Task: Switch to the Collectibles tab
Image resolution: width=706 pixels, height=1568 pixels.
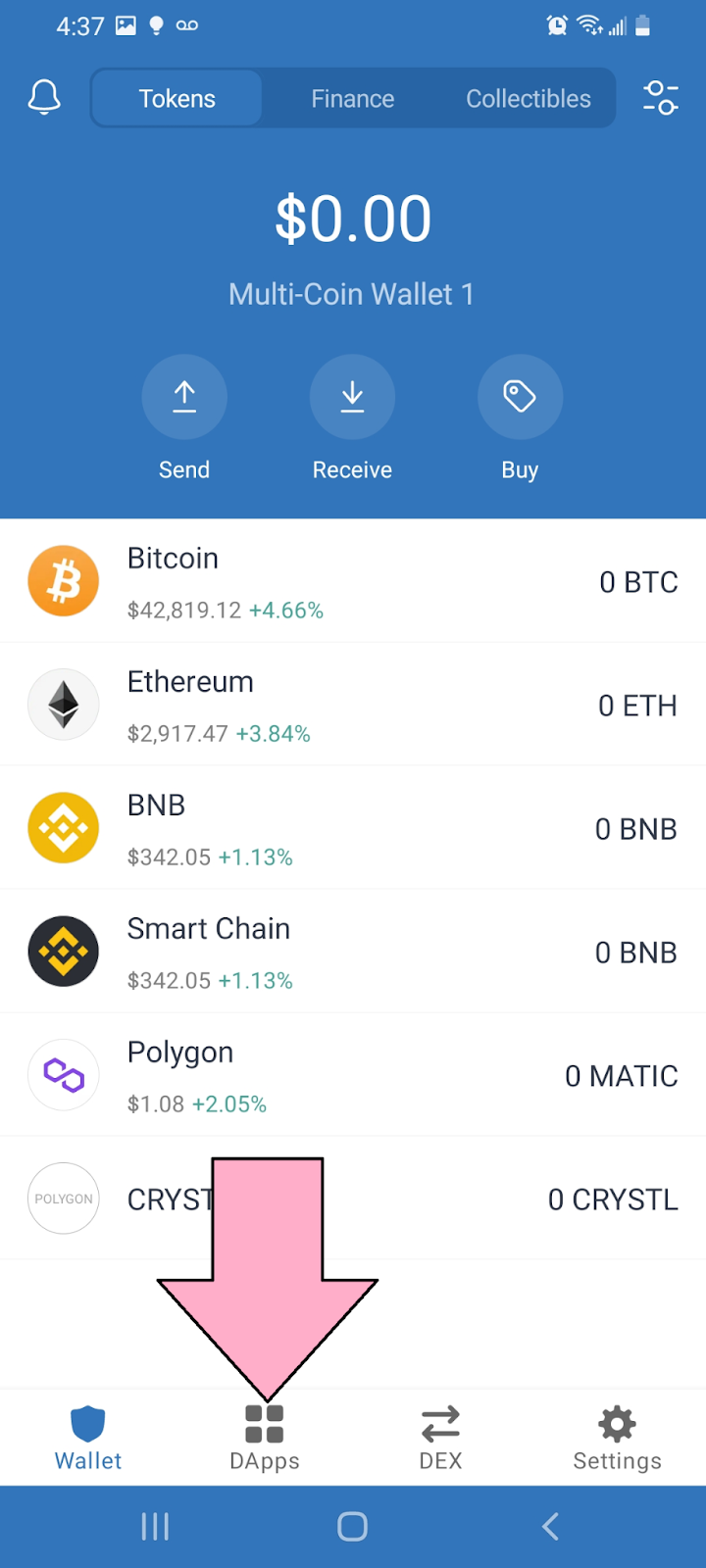Action: (x=528, y=98)
